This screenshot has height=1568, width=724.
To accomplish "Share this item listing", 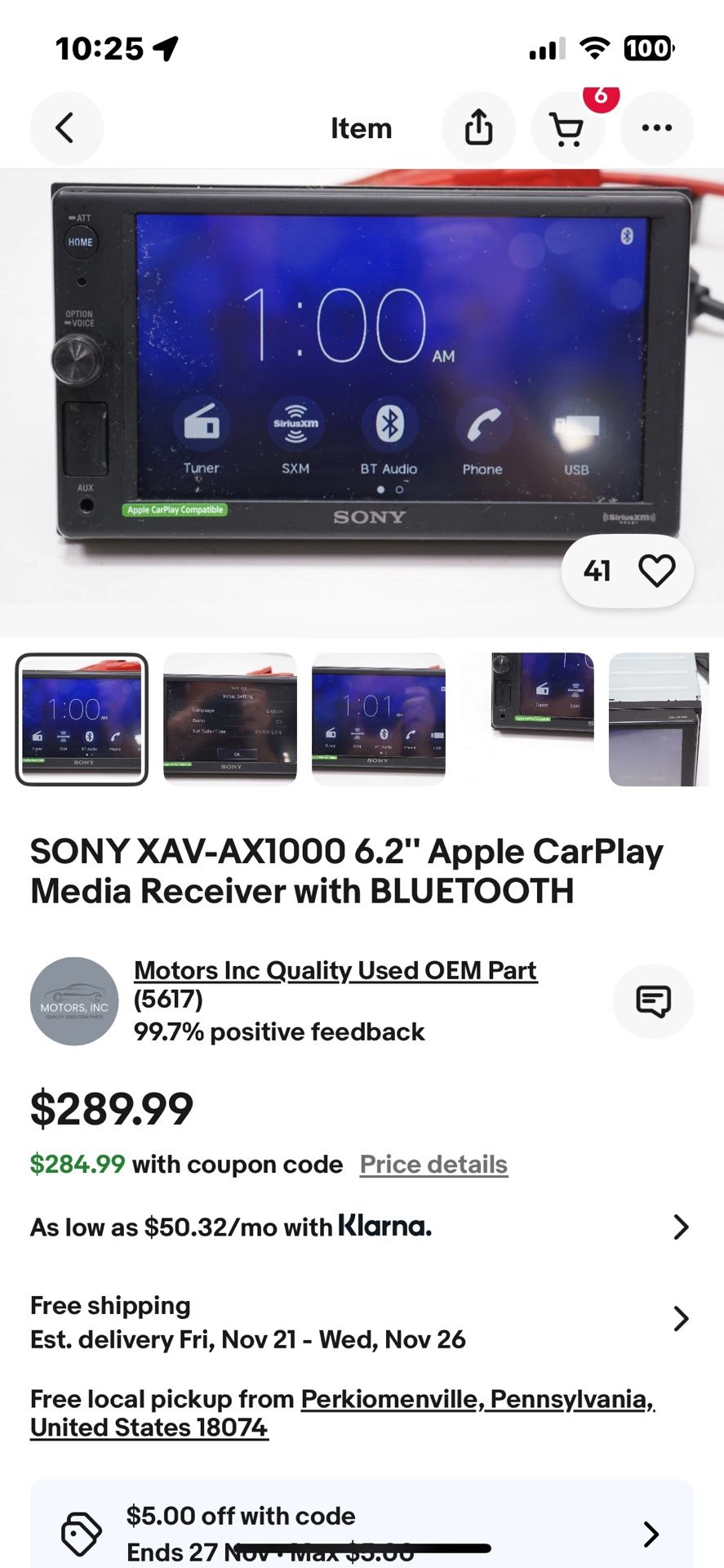I will coord(479,128).
